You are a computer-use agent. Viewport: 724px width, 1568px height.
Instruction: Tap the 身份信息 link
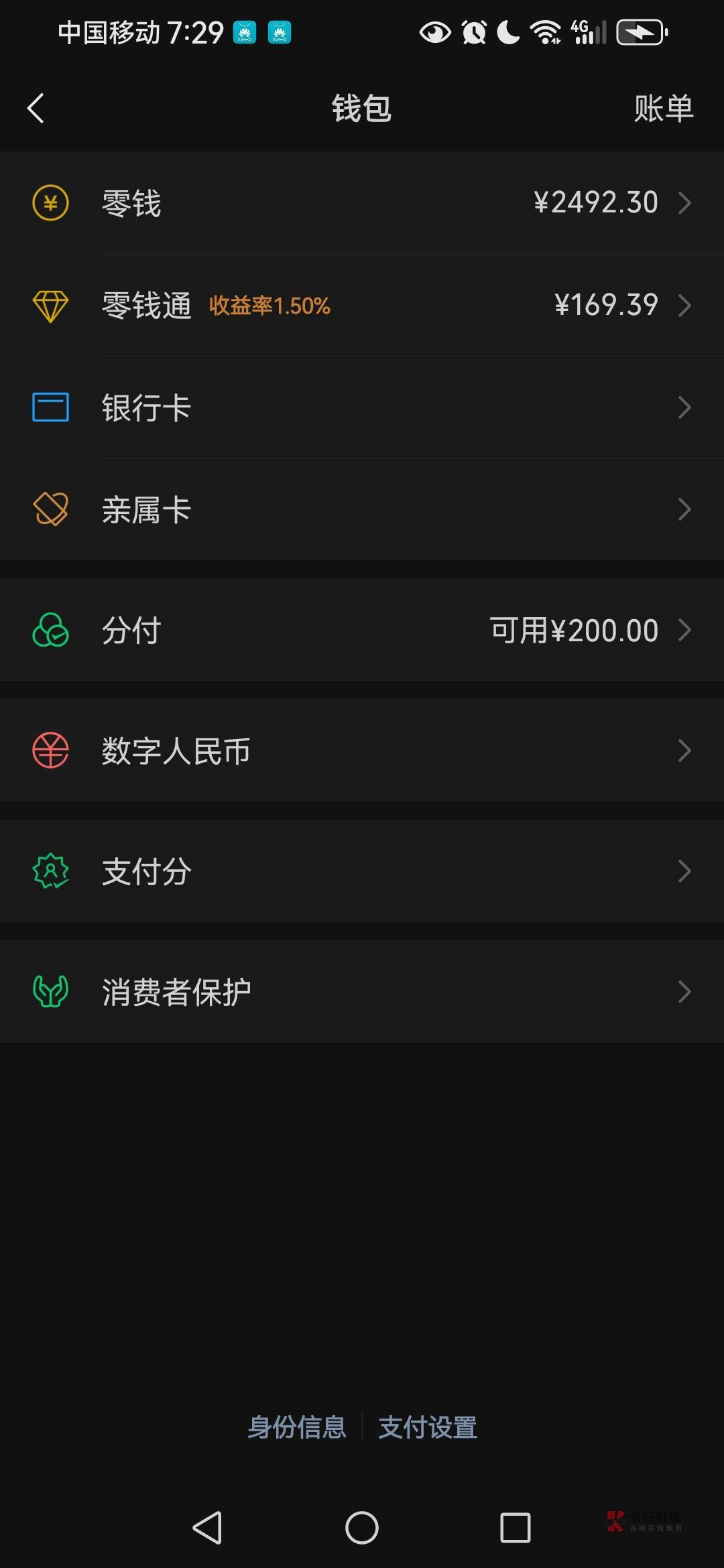(x=297, y=1427)
